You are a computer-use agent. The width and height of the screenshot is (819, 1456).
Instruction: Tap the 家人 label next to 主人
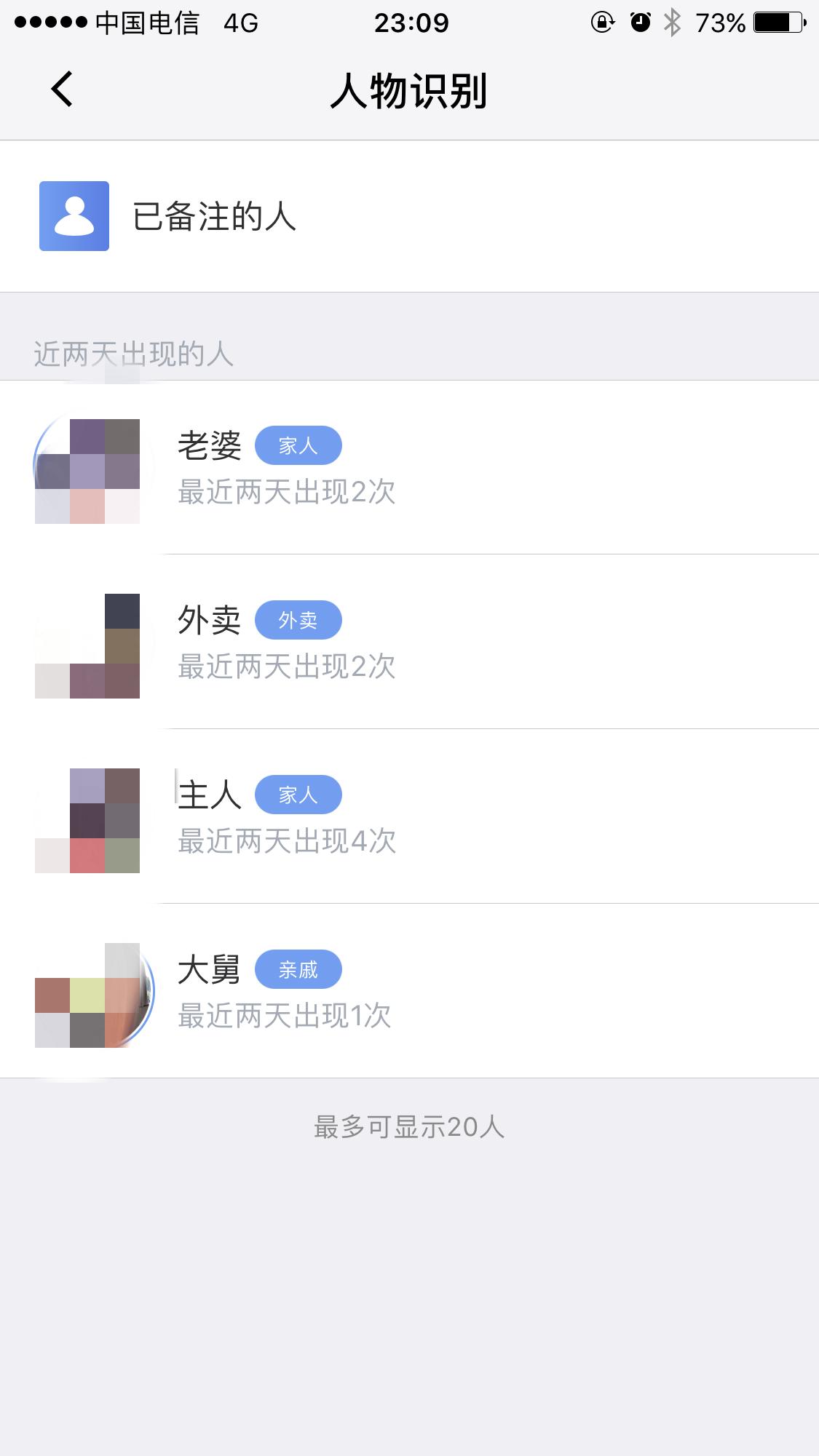click(x=298, y=795)
